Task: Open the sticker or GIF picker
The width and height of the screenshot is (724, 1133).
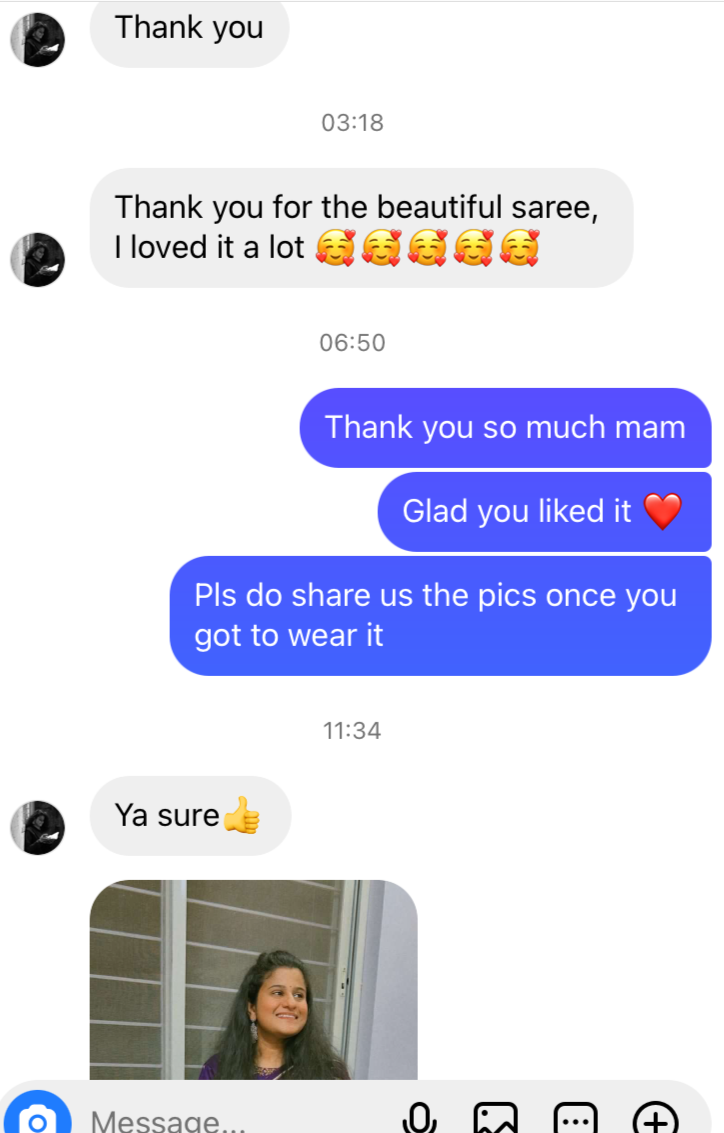Action: coord(575,1119)
